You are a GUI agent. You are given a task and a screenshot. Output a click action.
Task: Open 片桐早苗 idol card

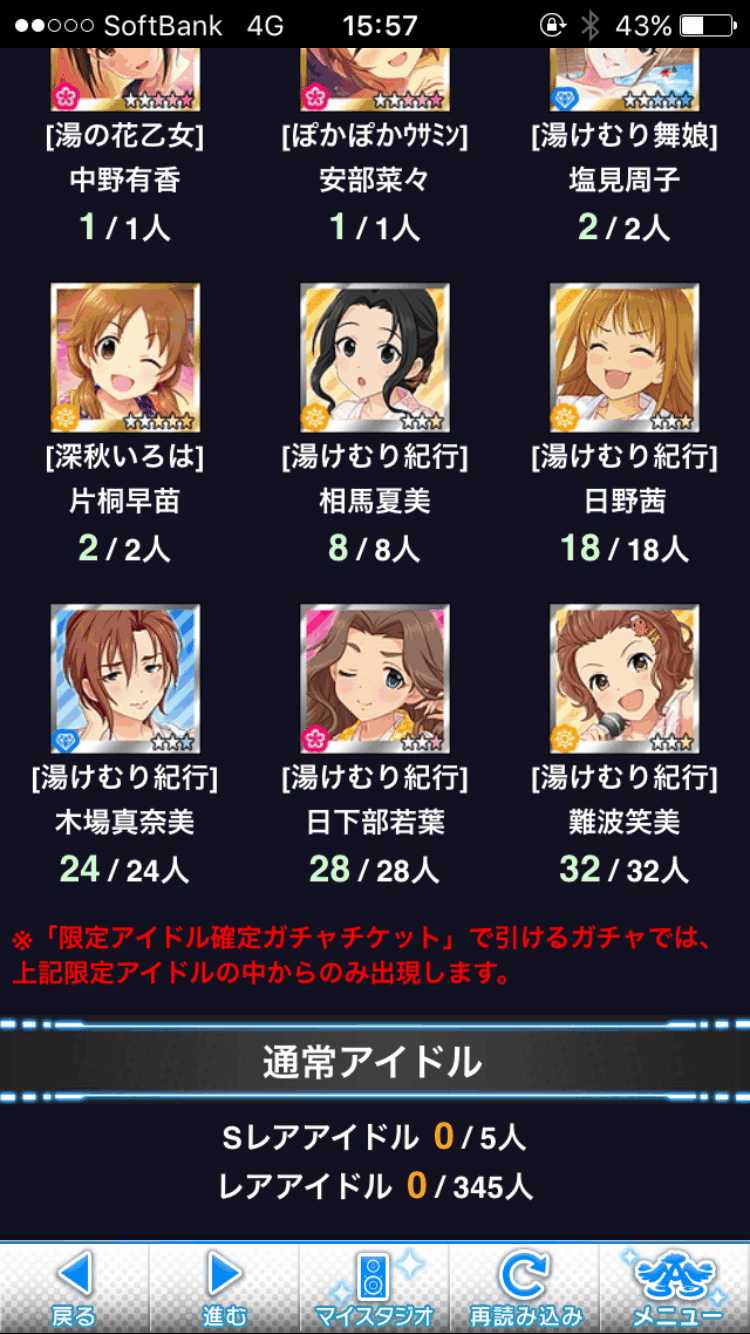point(125,357)
